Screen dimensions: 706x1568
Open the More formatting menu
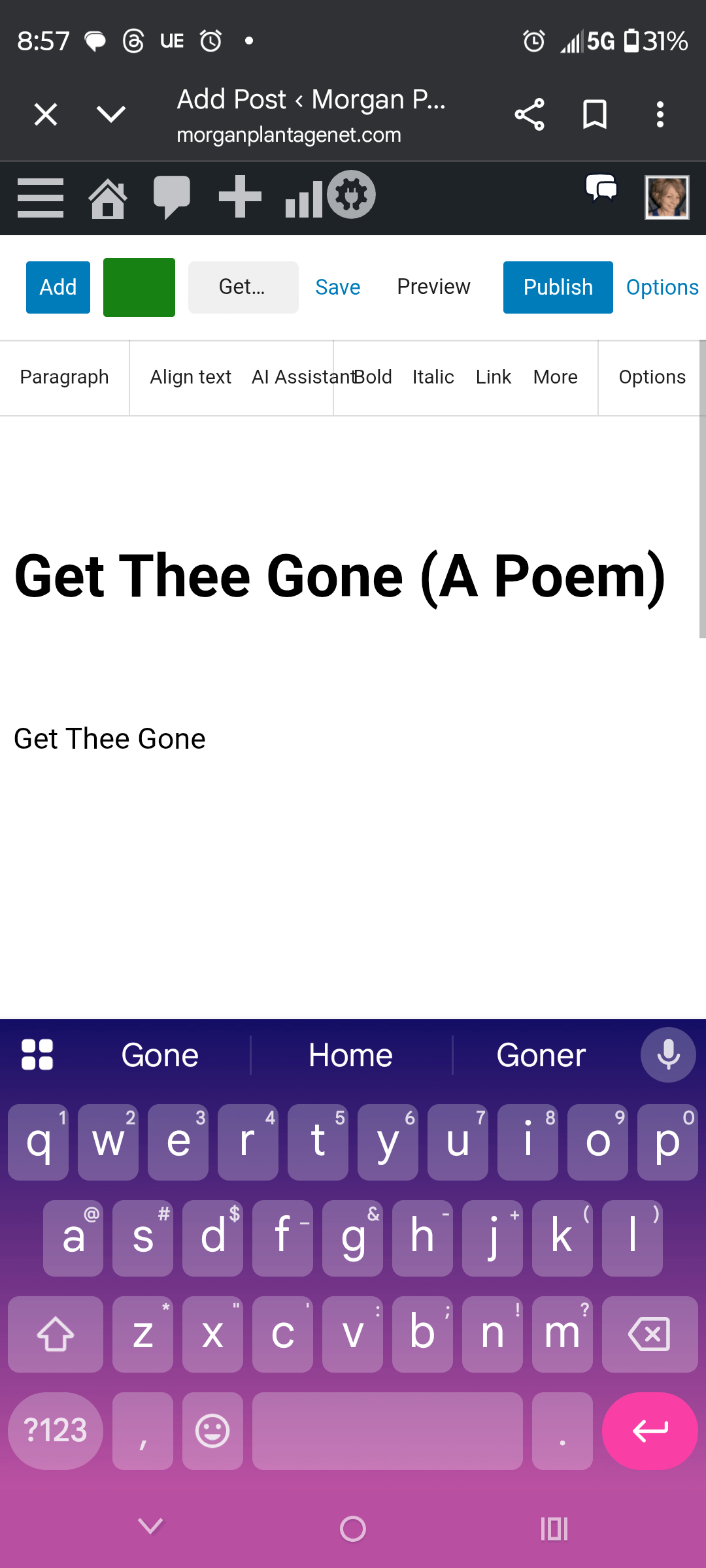[x=555, y=377]
